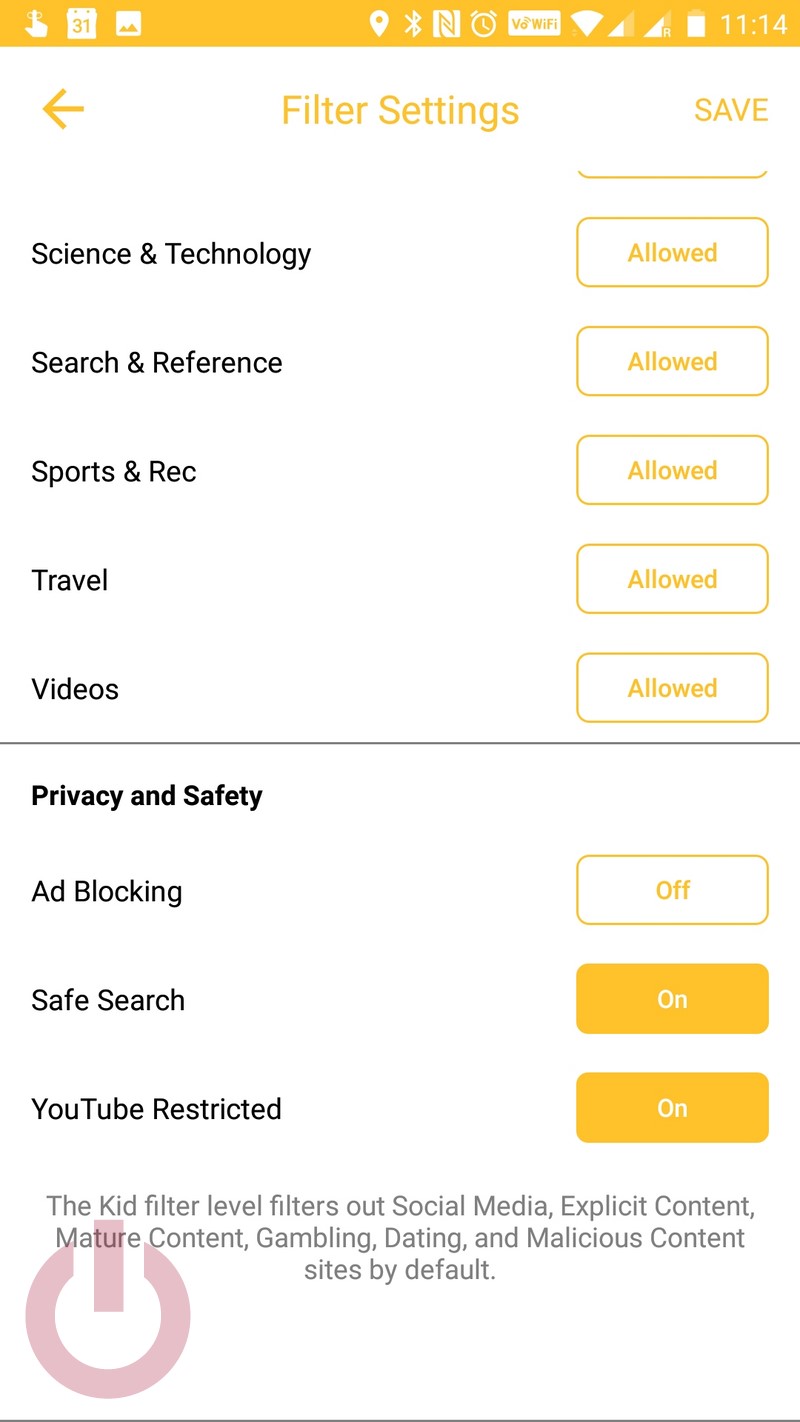Viewport: 800px width, 1422px height.
Task: Toggle the Science & Technology Allowed button
Action: [672, 252]
